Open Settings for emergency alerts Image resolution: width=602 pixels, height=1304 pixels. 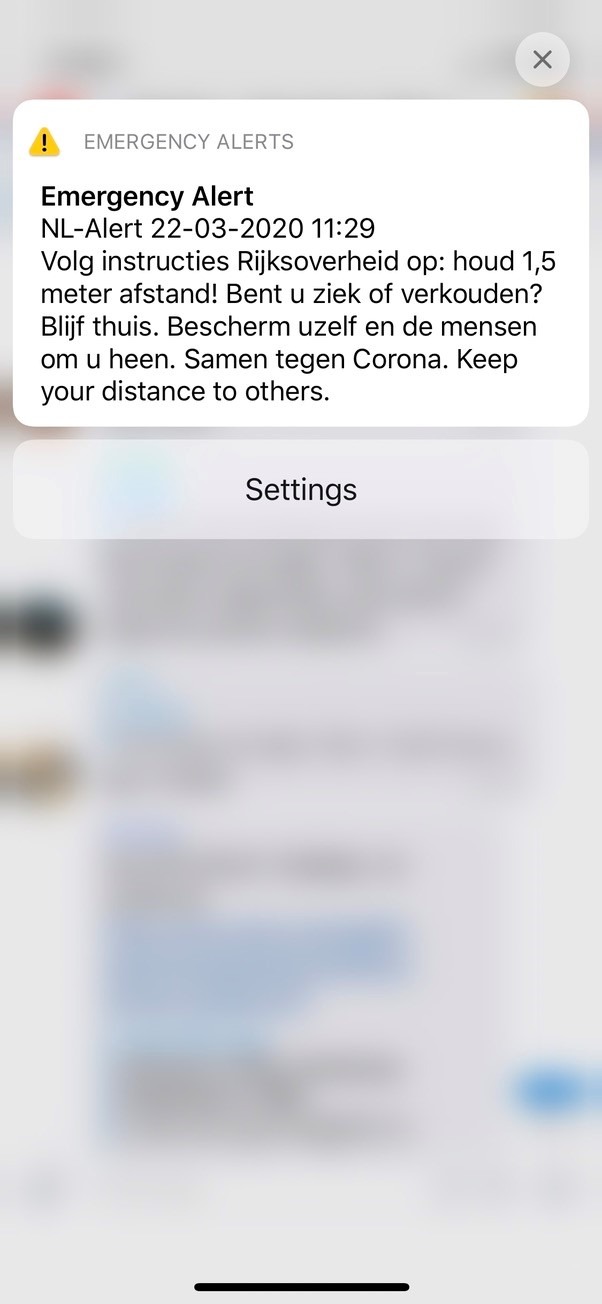pos(300,489)
